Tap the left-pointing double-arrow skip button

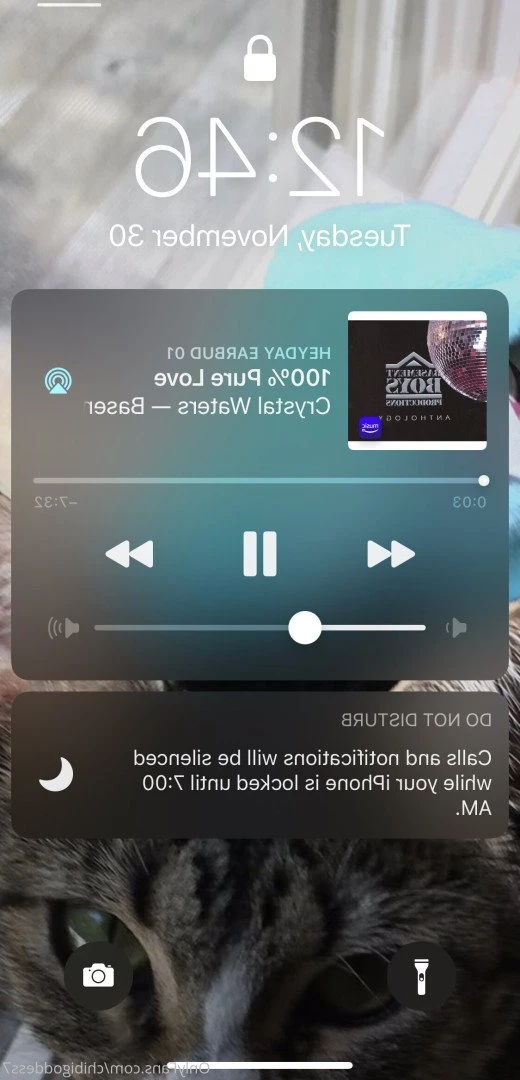(129, 554)
